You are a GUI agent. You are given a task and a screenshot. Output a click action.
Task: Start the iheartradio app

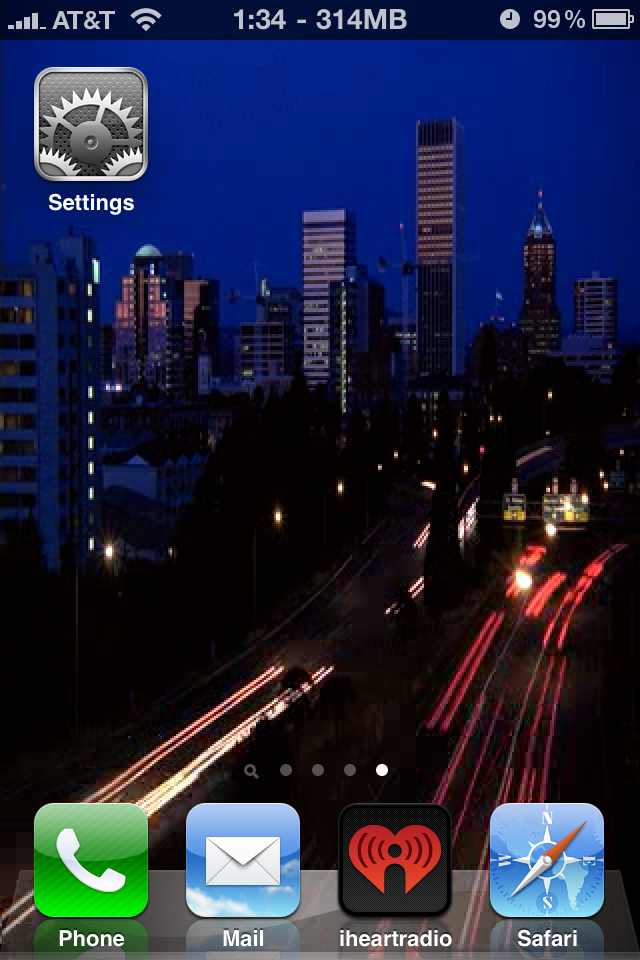(395, 860)
